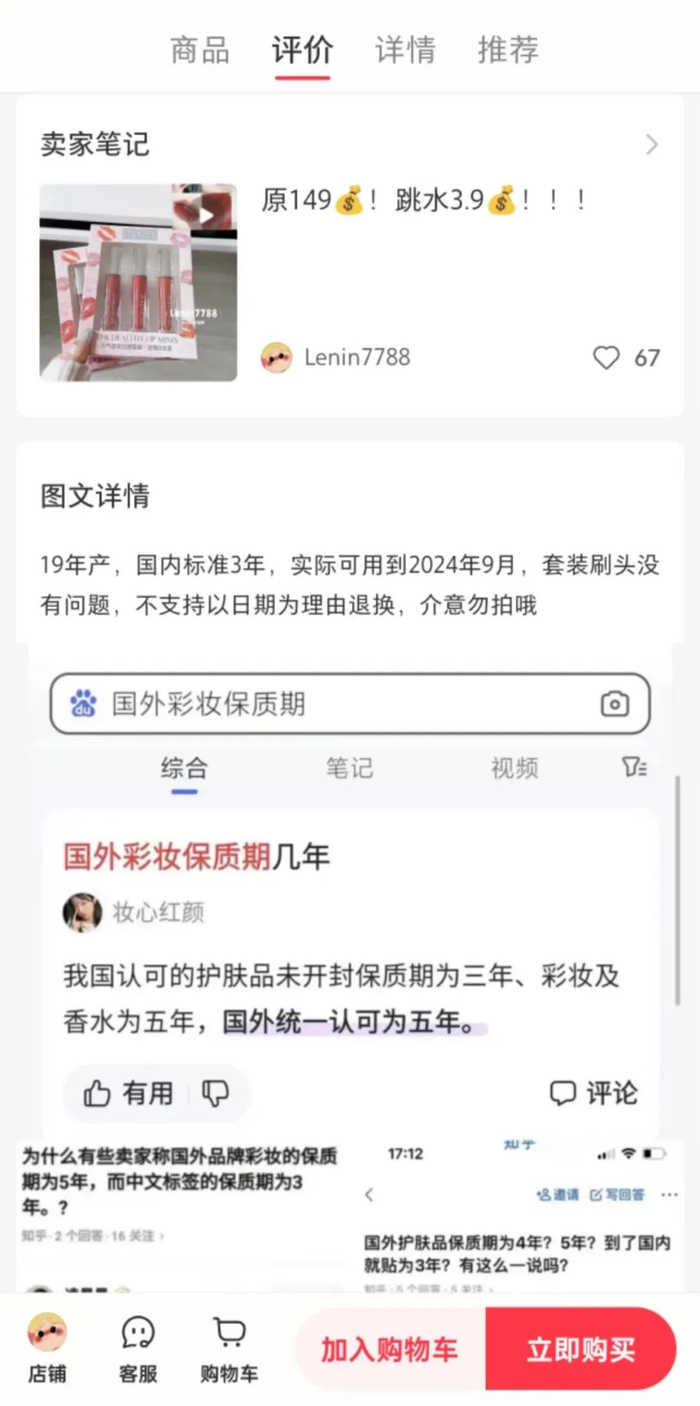Screen dimensions: 700x1406
Task: Open the 购物车 shopping cart
Action: tap(230, 1348)
